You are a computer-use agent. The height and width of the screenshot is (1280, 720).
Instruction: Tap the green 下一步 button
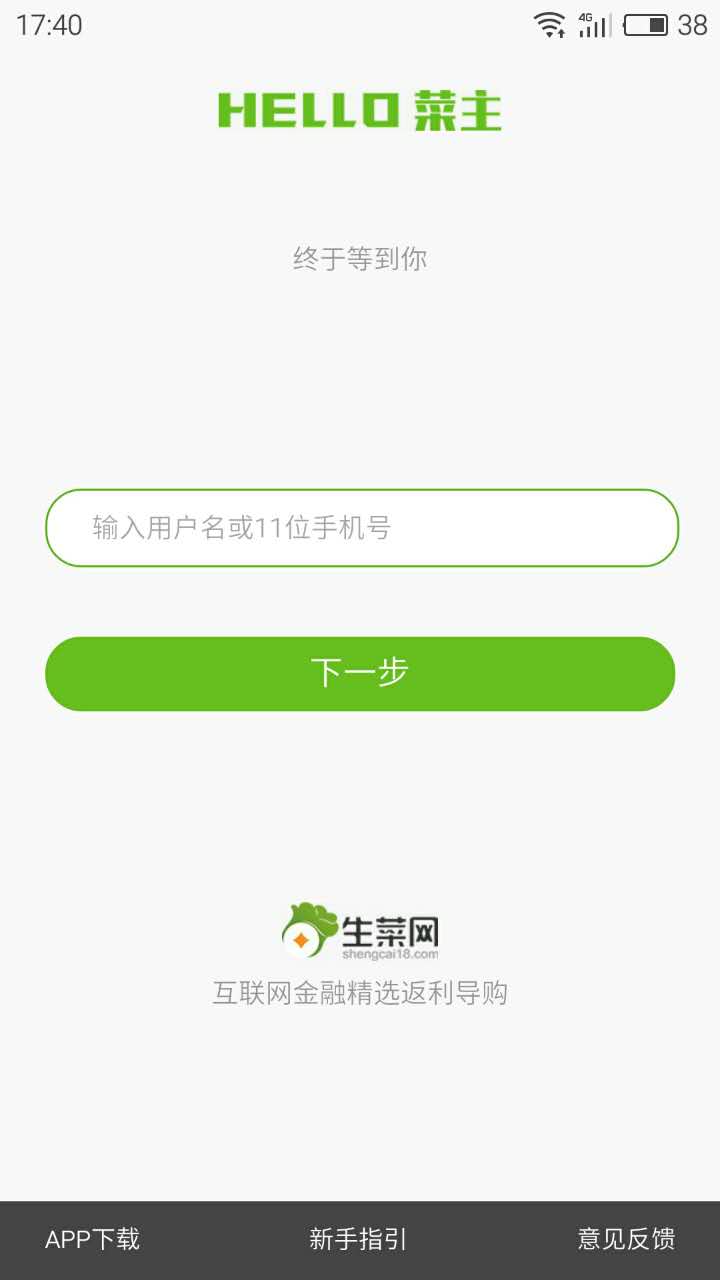[360, 673]
